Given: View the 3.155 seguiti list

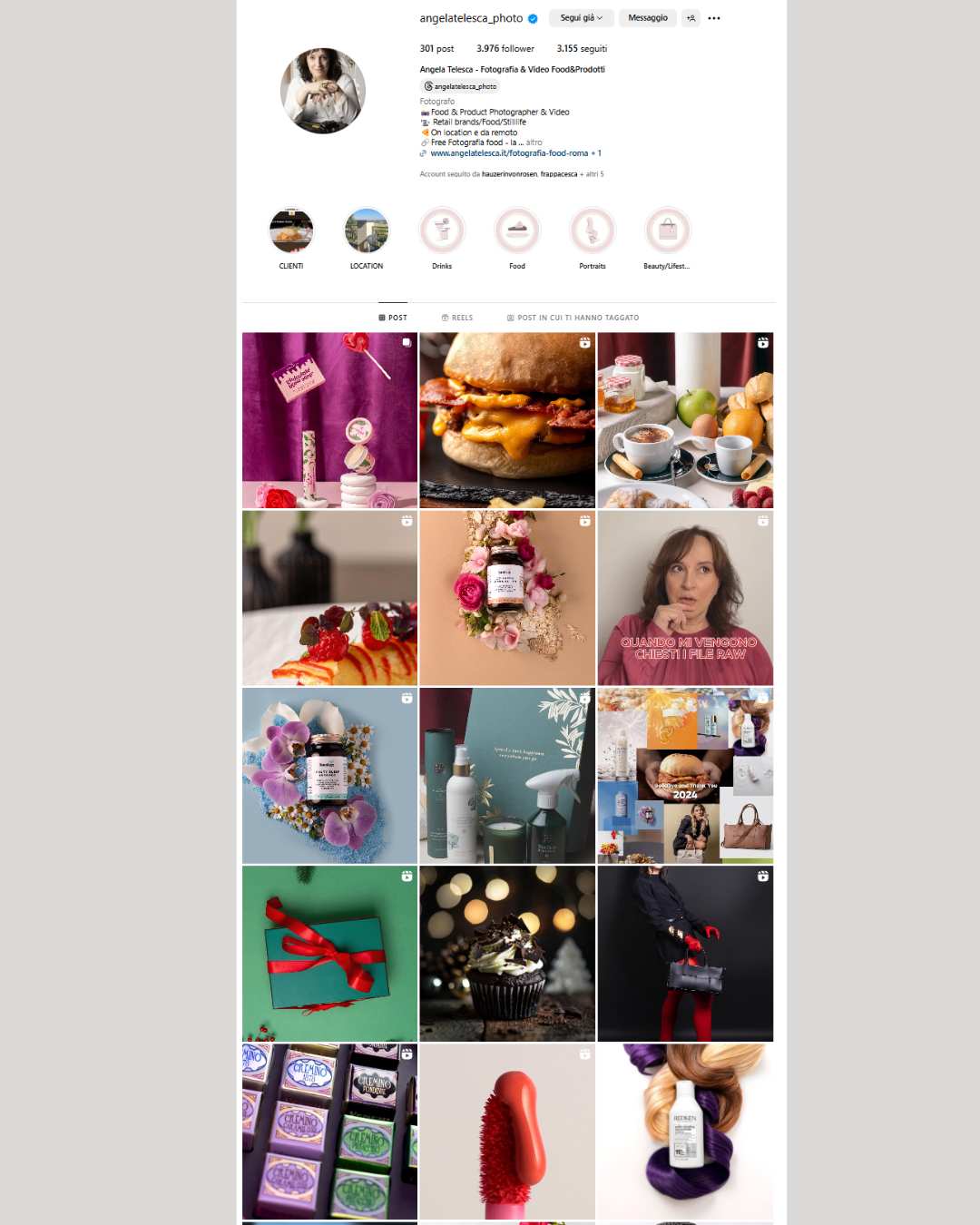Looking at the screenshot, I should tap(582, 49).
